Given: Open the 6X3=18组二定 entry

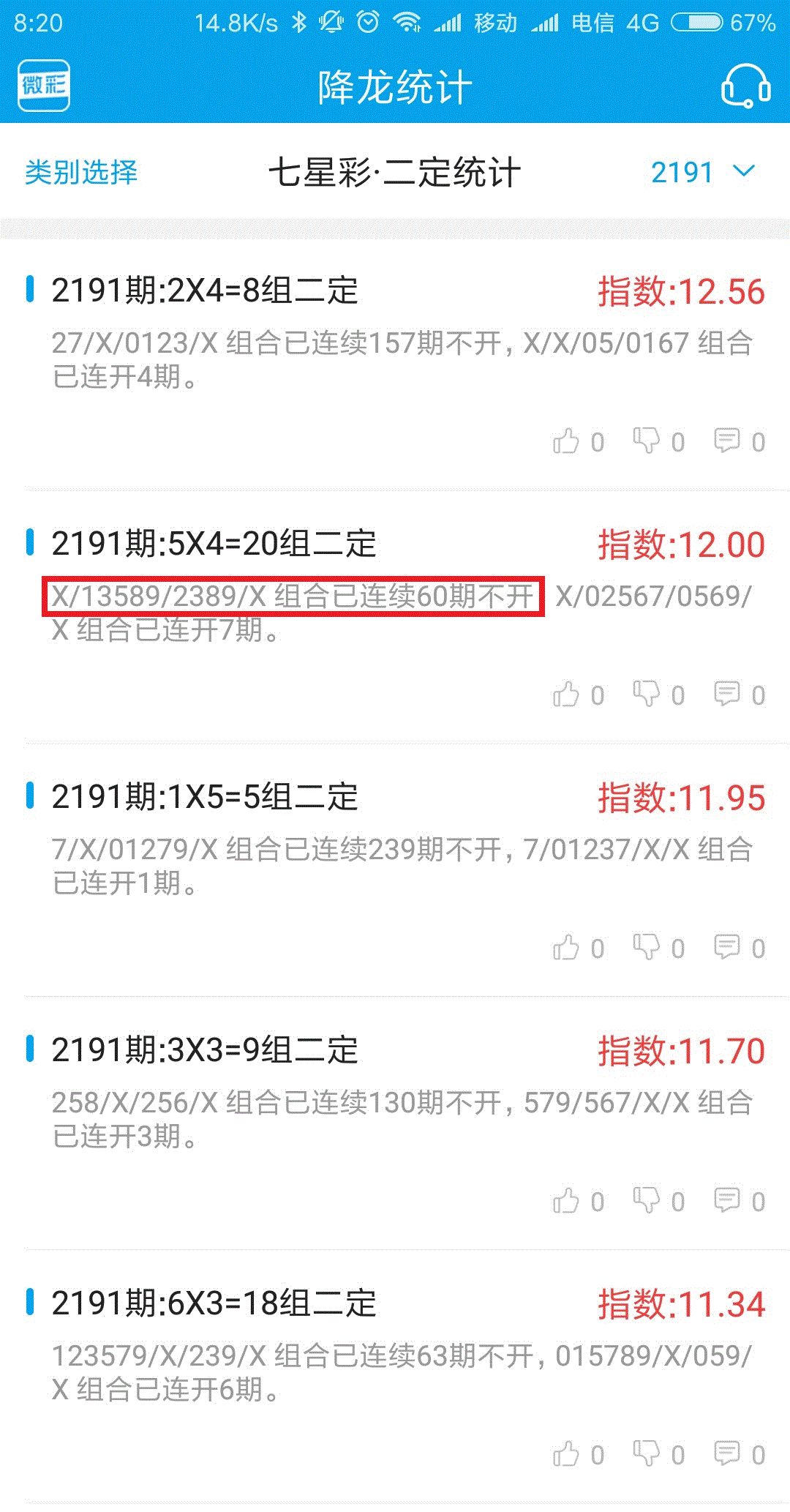Looking at the screenshot, I should [214, 1303].
